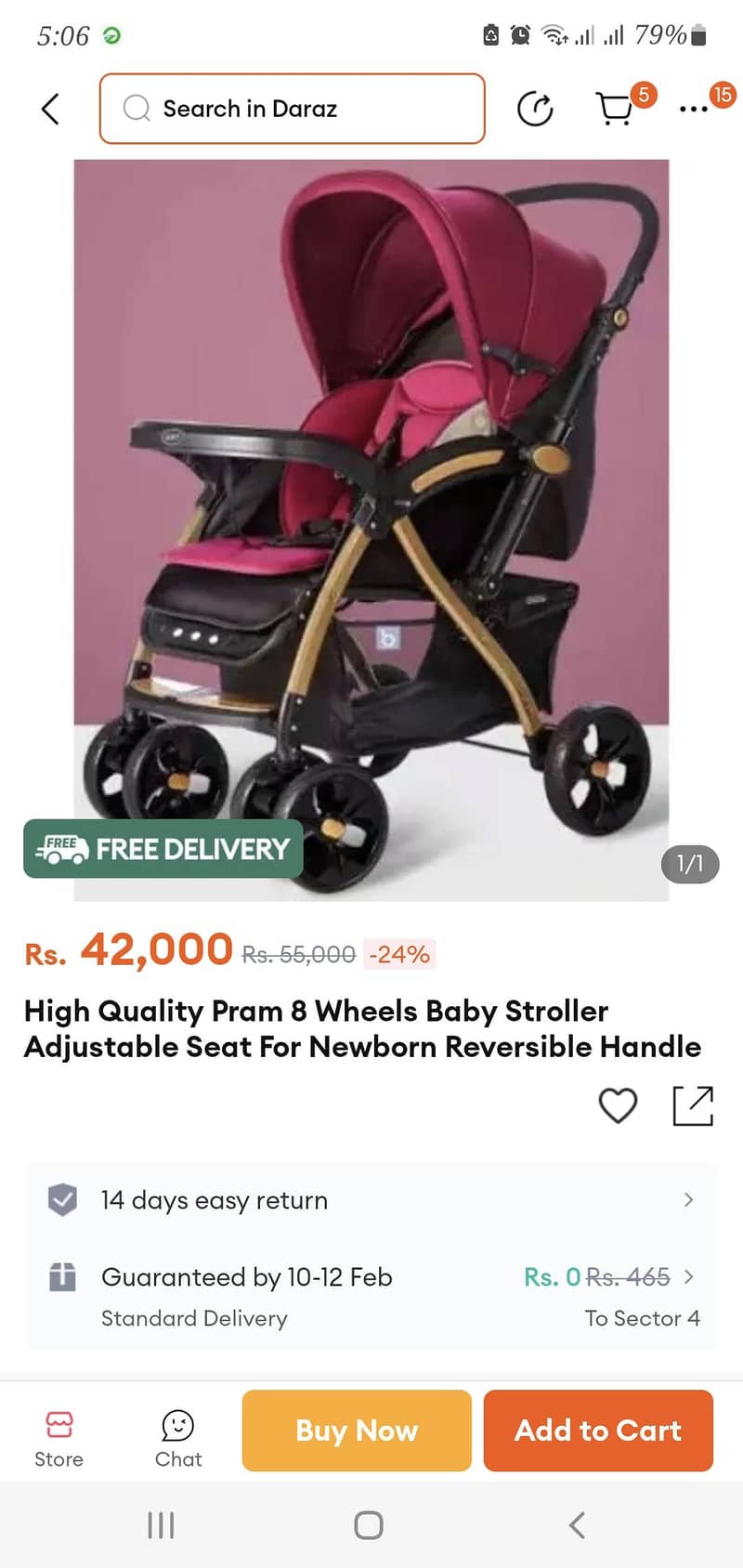Add the stroller to your wishlist heart

[618, 1105]
